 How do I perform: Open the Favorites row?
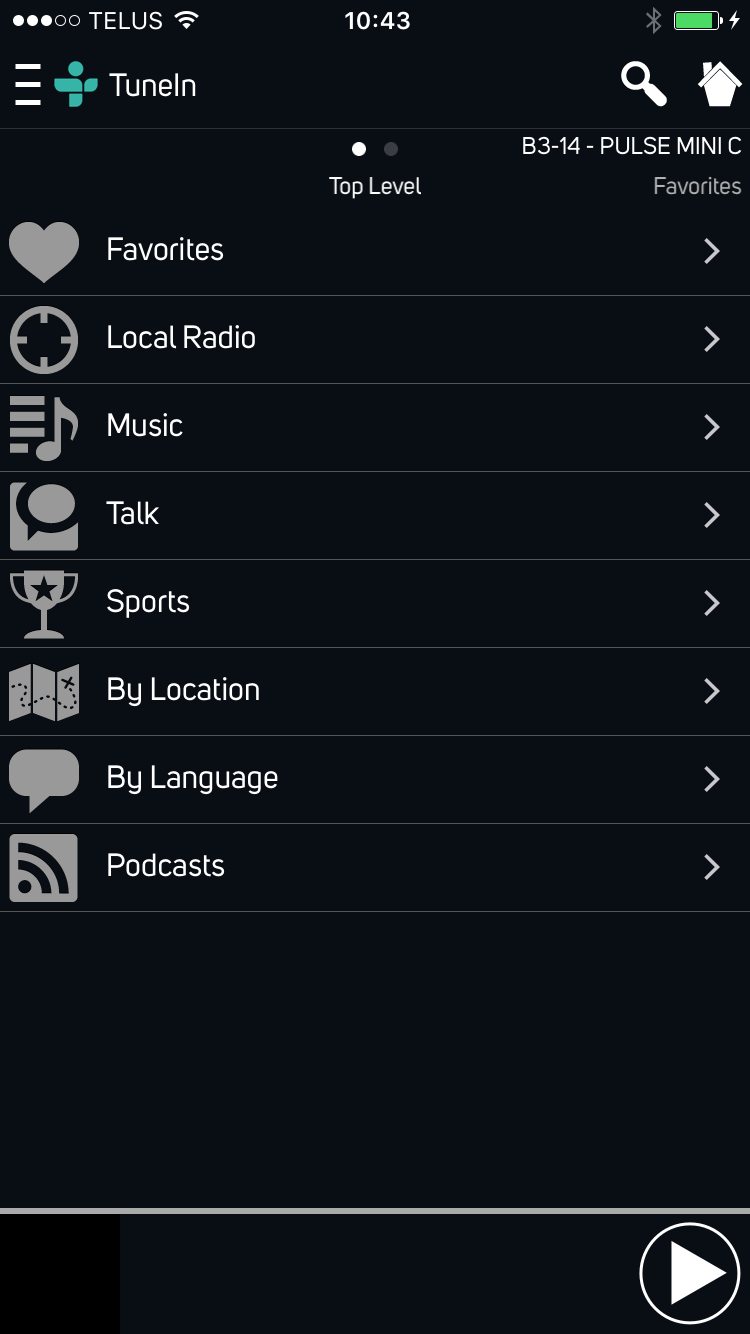[x=375, y=250]
